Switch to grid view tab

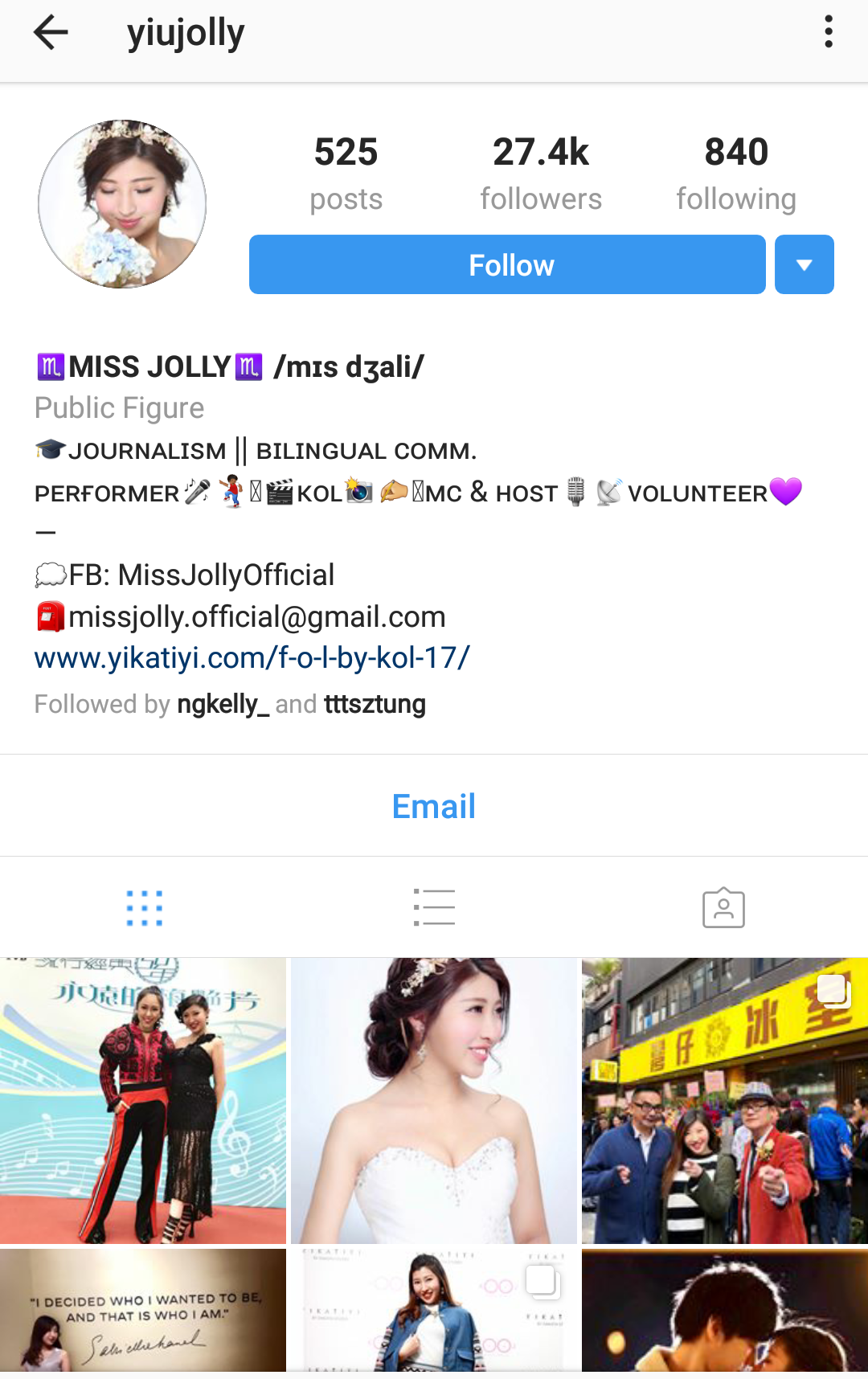pos(145,908)
